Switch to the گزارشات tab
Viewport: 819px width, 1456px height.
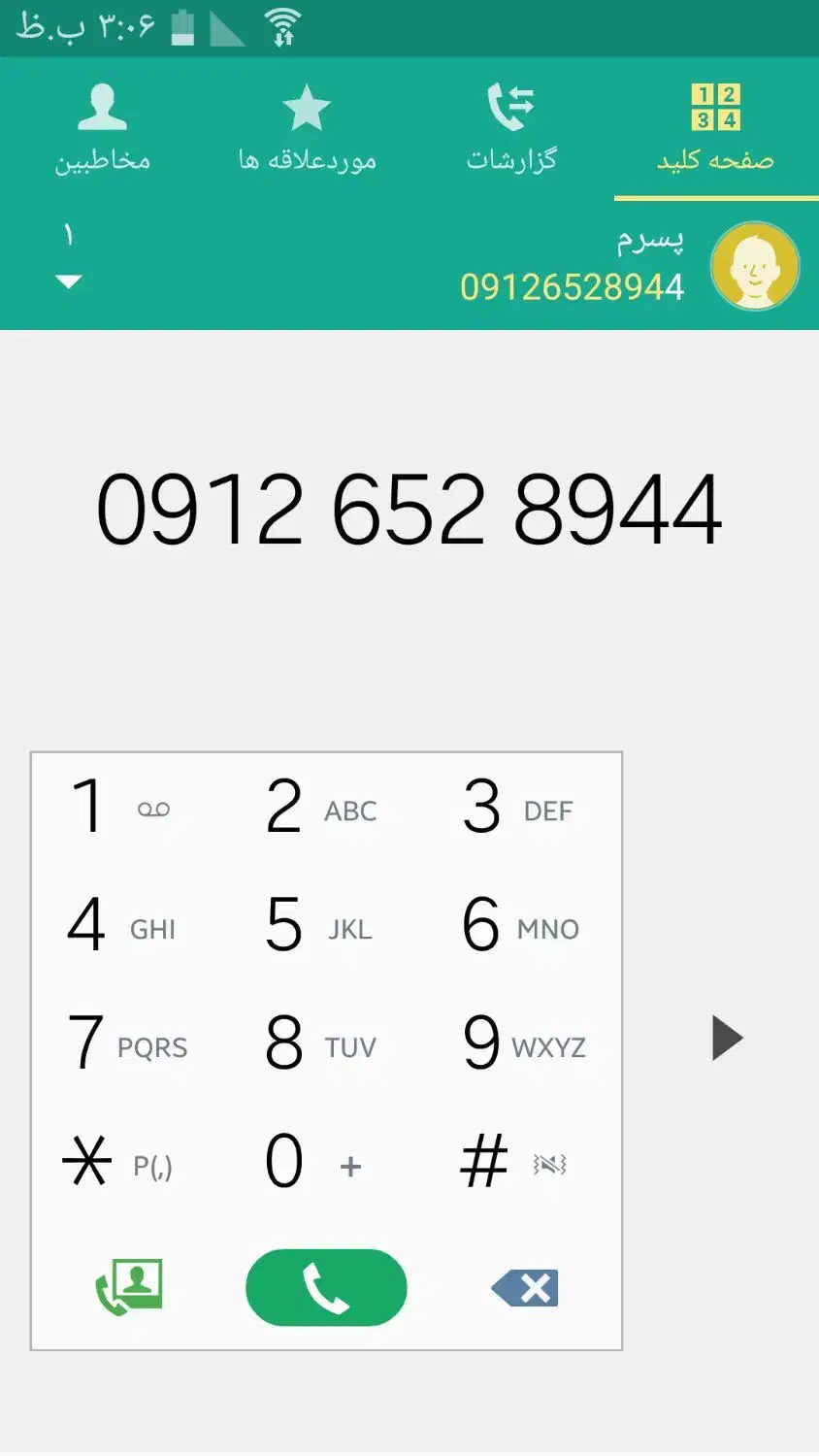click(511, 131)
